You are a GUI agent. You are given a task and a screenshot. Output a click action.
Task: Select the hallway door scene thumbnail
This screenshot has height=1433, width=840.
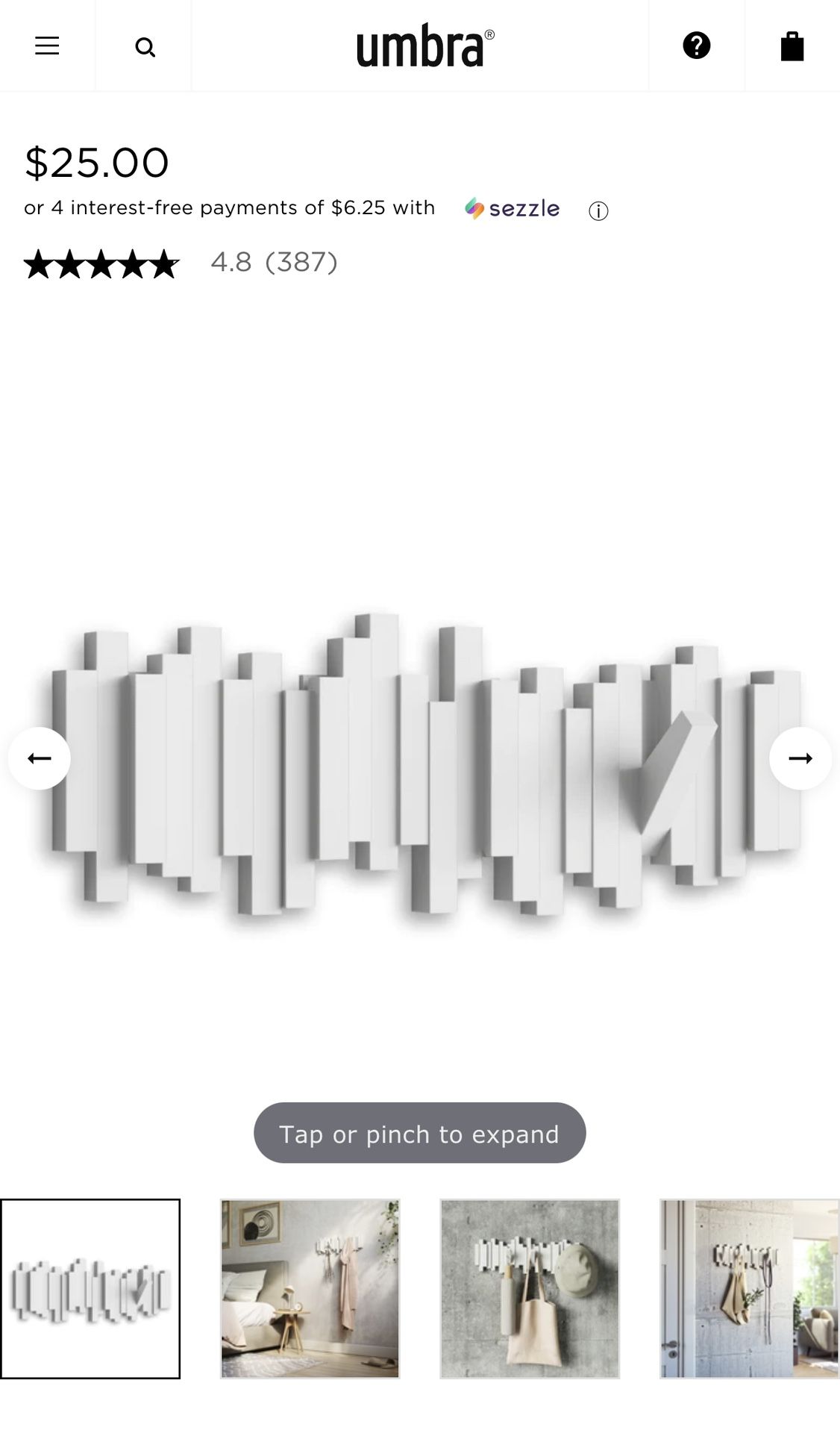pos(749,1289)
